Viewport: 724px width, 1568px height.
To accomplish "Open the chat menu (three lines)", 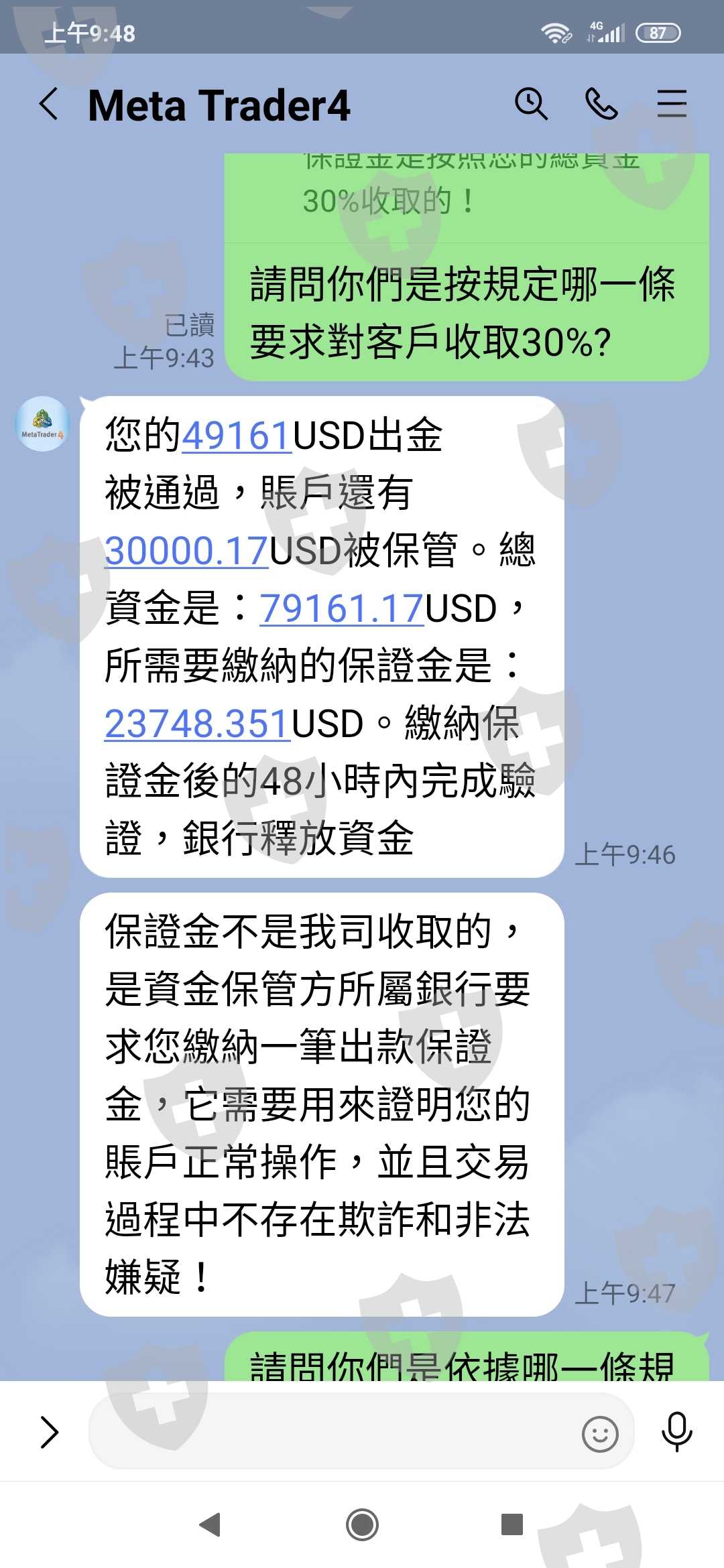I will click(x=671, y=104).
